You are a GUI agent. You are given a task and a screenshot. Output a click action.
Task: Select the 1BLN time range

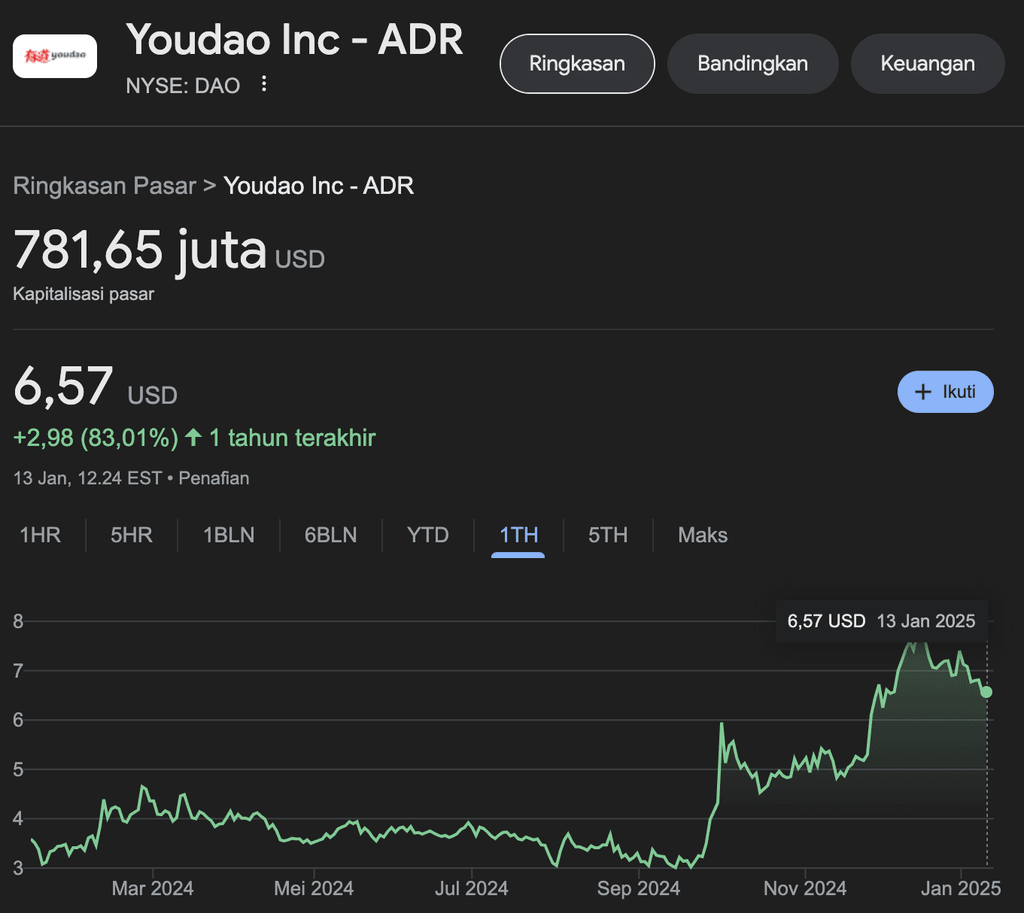coord(228,535)
